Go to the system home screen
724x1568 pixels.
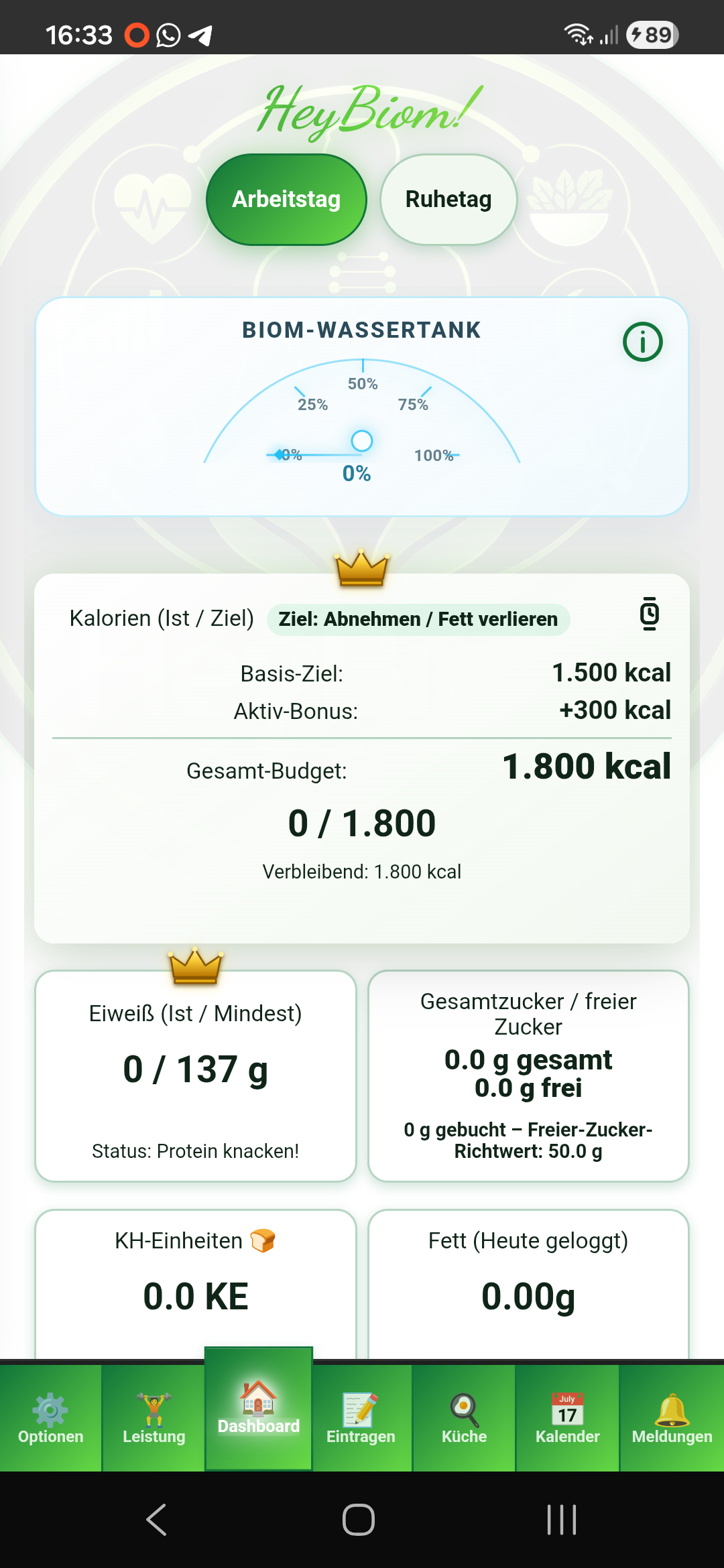tap(359, 1520)
